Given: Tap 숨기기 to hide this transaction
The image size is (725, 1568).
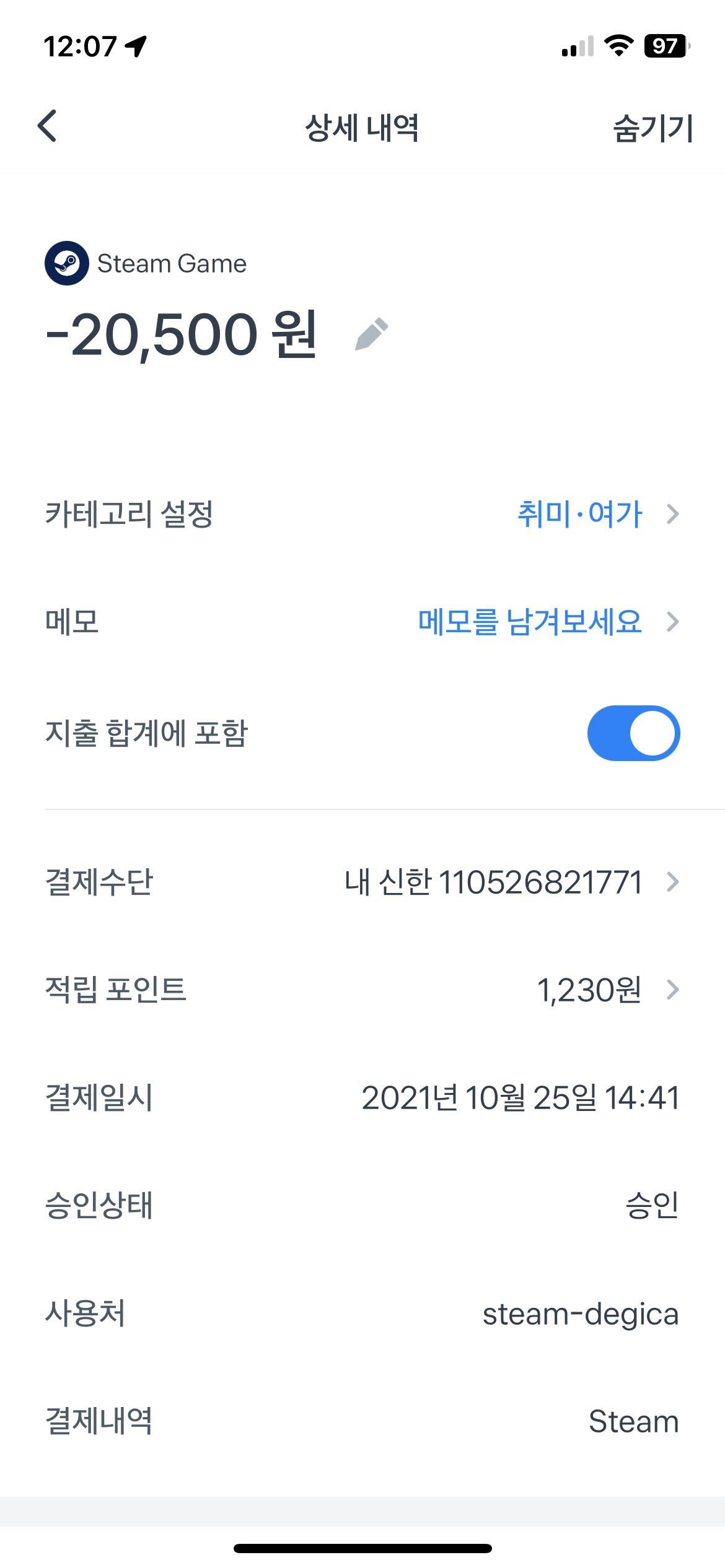Looking at the screenshot, I should tap(652, 128).
